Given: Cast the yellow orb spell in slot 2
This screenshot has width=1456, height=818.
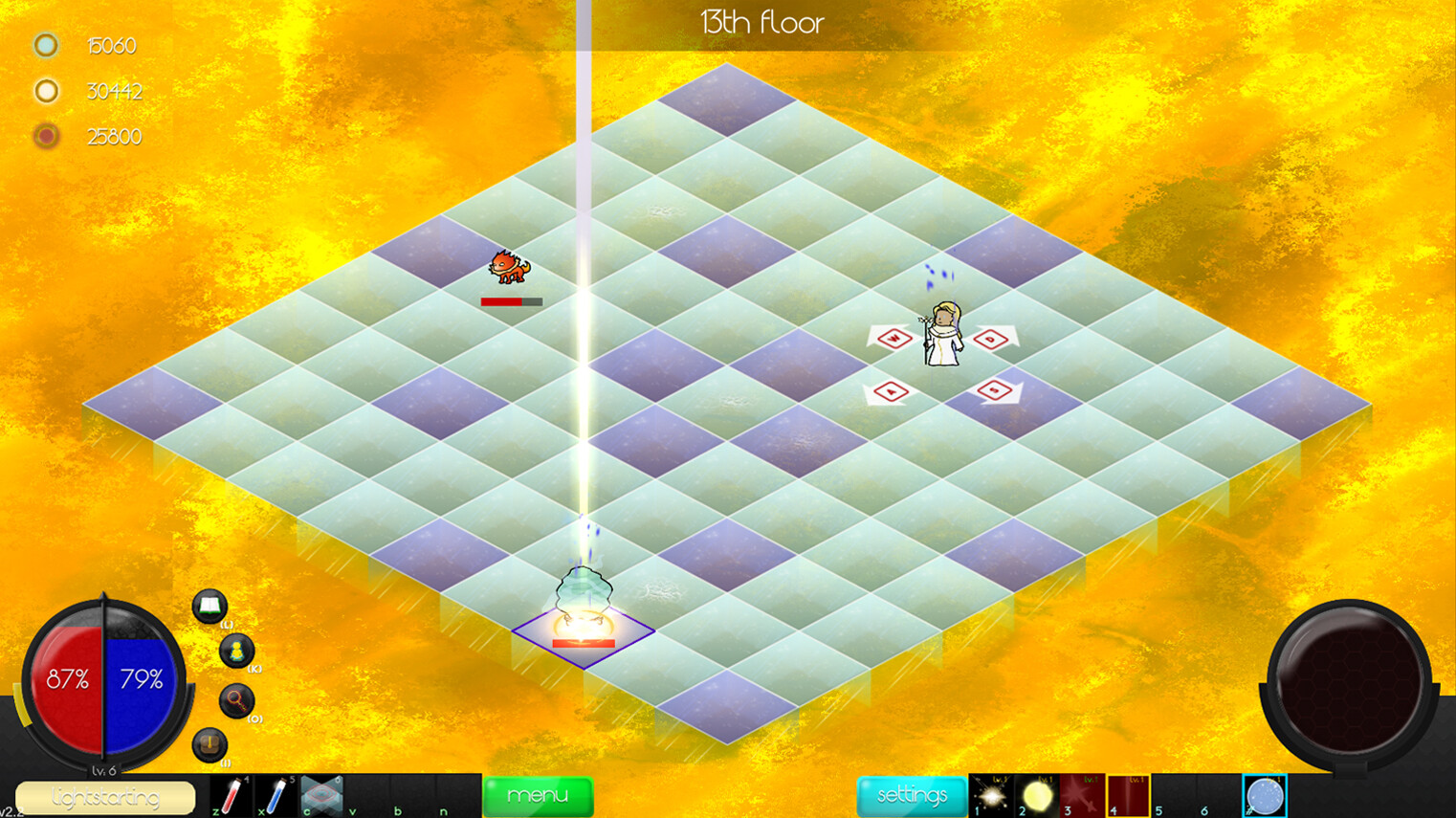Looking at the screenshot, I should pyautogui.click(x=1037, y=796).
